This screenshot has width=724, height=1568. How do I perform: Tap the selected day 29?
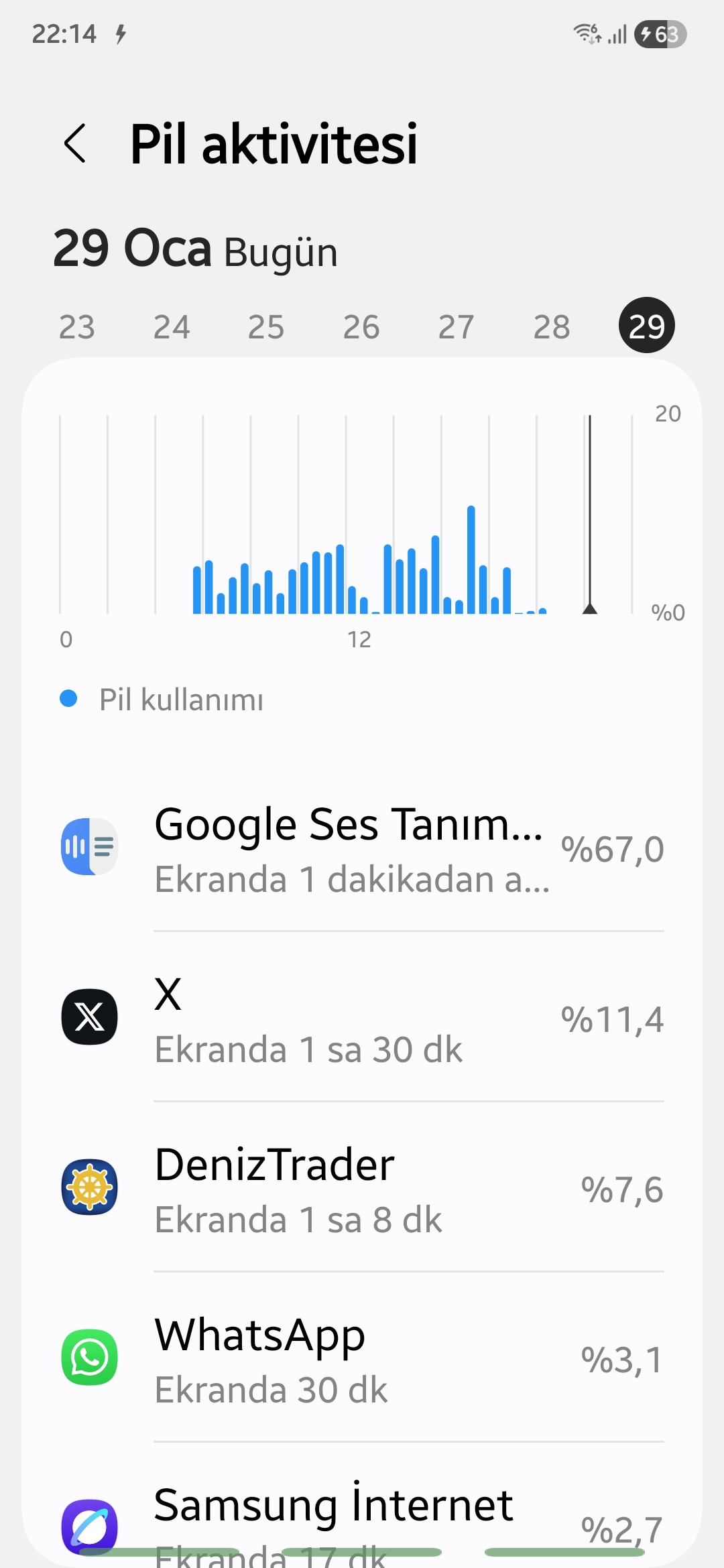[646, 326]
